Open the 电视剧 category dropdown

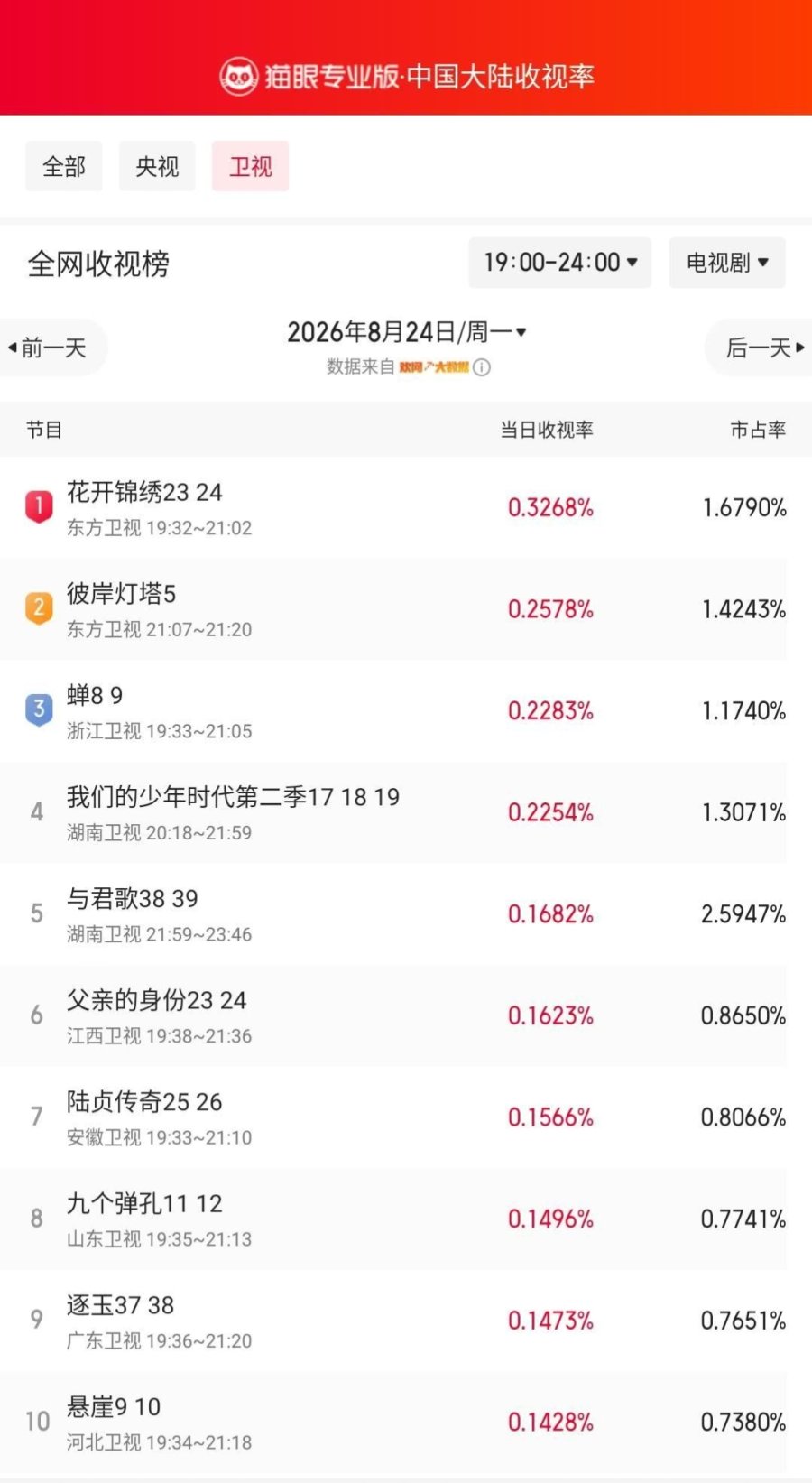click(727, 263)
